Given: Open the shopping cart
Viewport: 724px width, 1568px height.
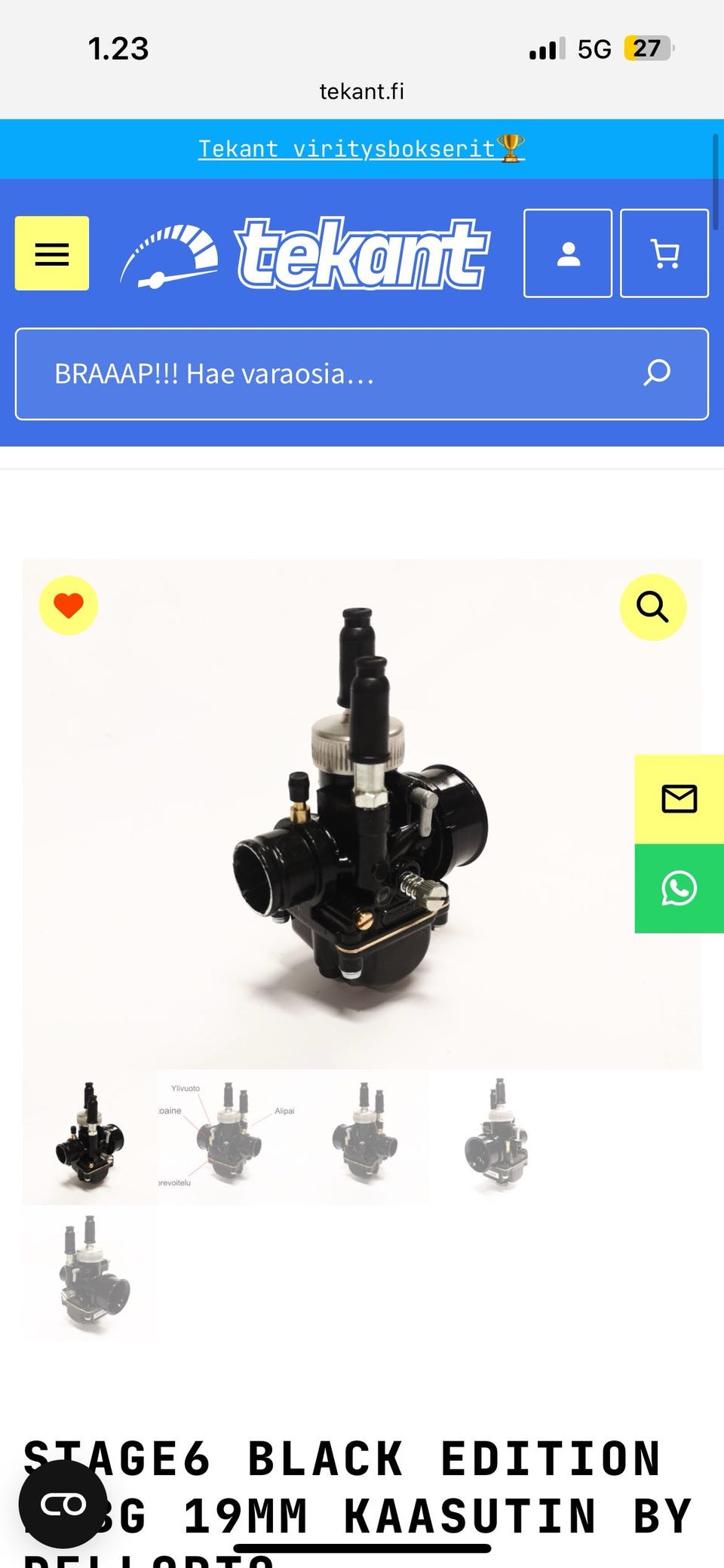Looking at the screenshot, I should point(664,254).
